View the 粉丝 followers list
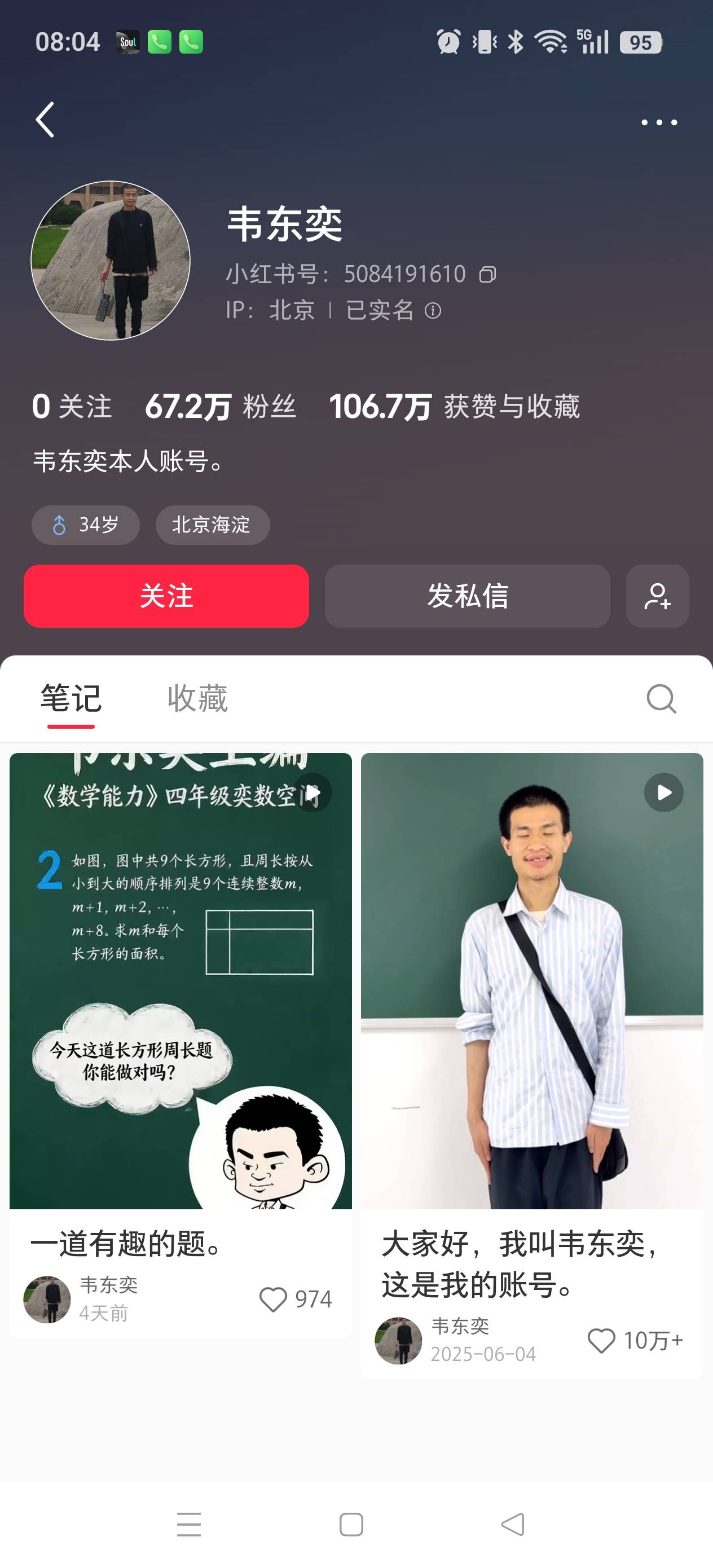This screenshot has width=713, height=1568. [221, 406]
